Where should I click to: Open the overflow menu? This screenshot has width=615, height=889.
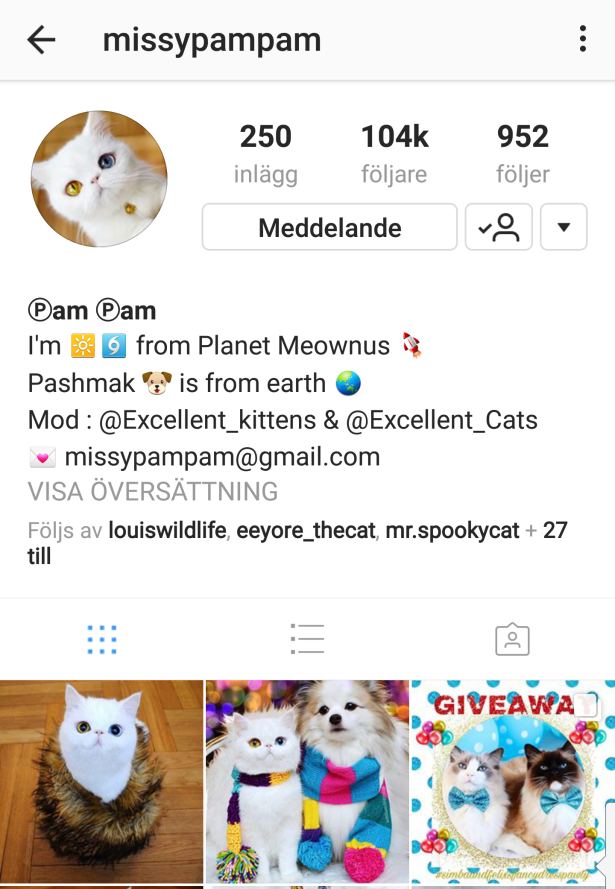click(x=583, y=40)
